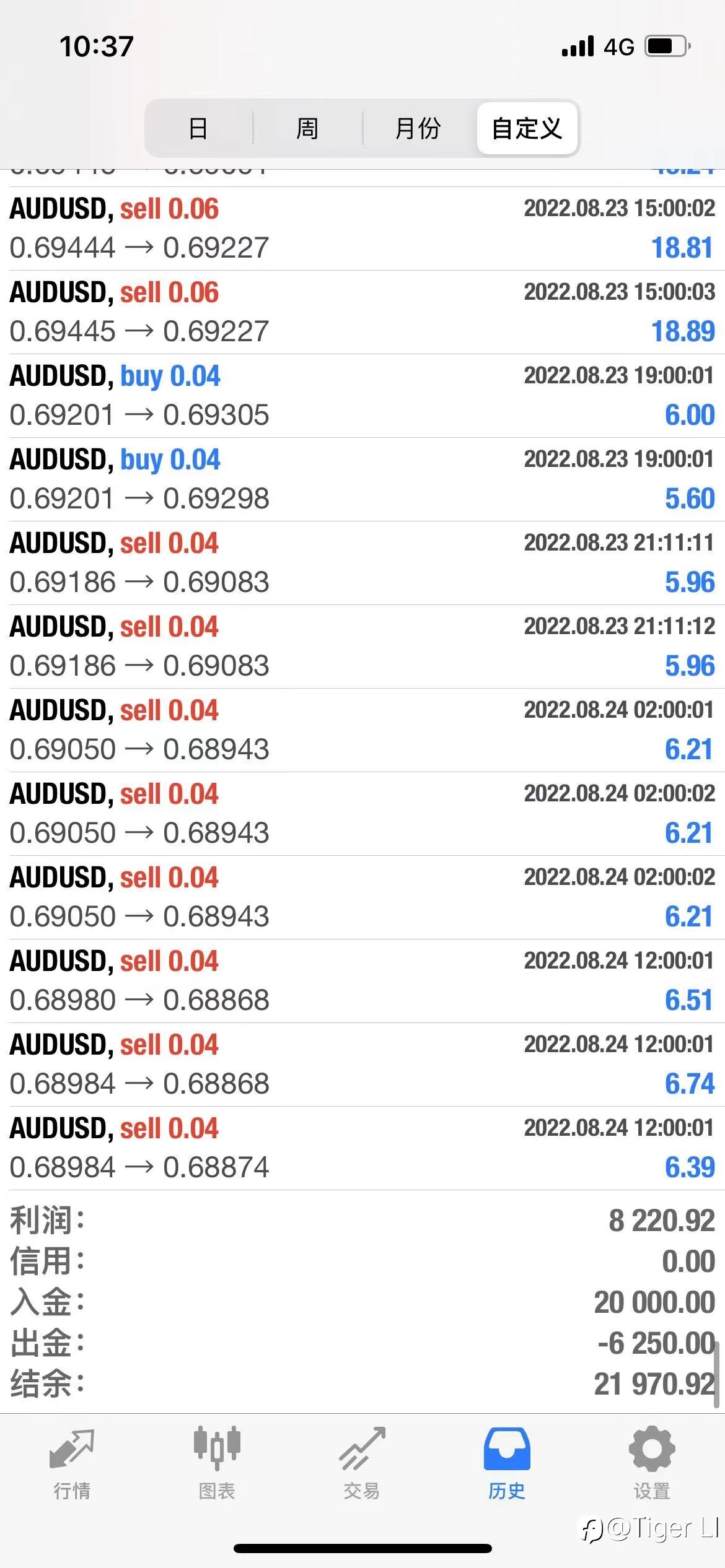Expand AUDUSD sell trade with profit 6.51
Screen dimensions: 725x1568
[362, 981]
